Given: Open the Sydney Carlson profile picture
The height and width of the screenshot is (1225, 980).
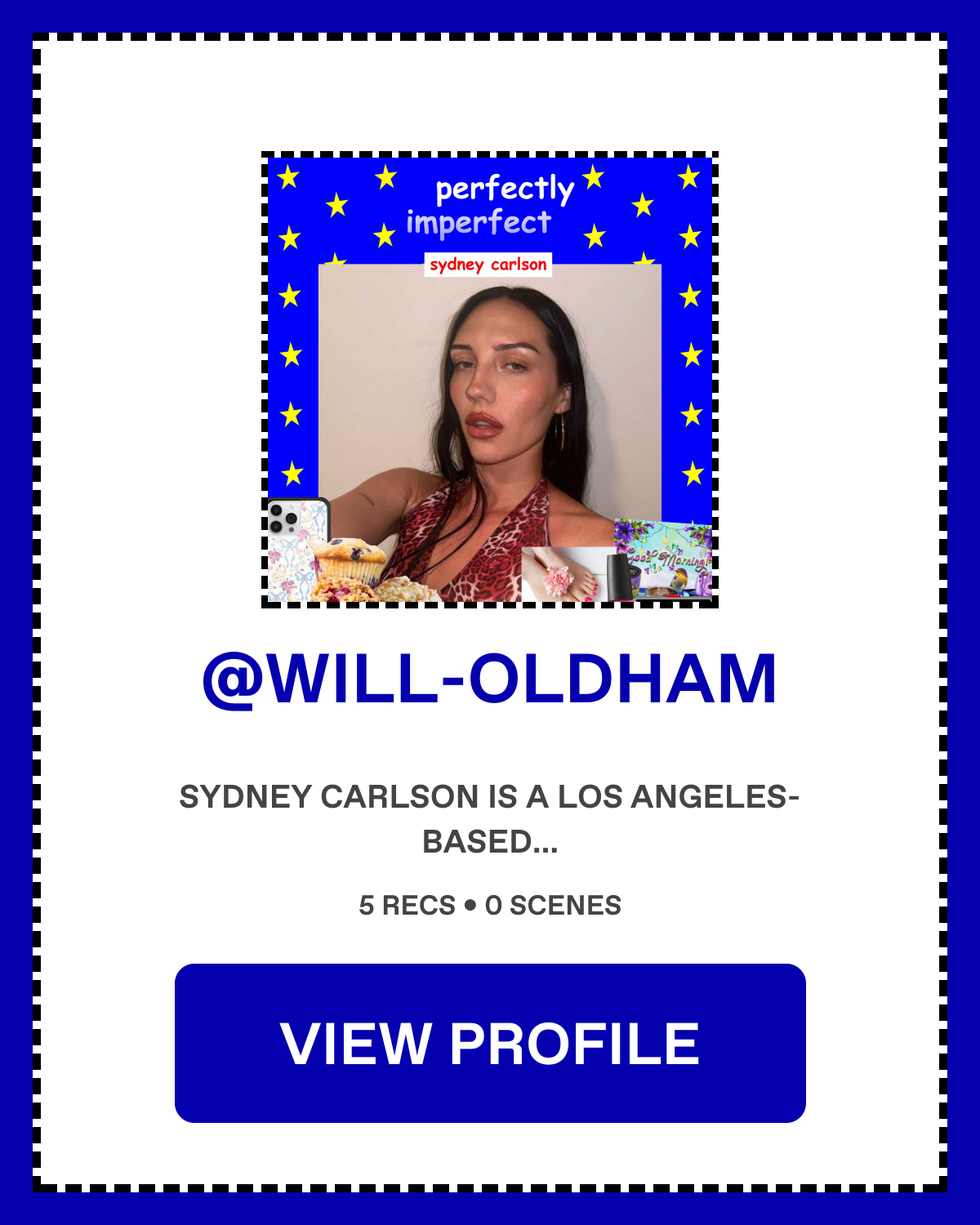Looking at the screenshot, I should coord(490,380).
